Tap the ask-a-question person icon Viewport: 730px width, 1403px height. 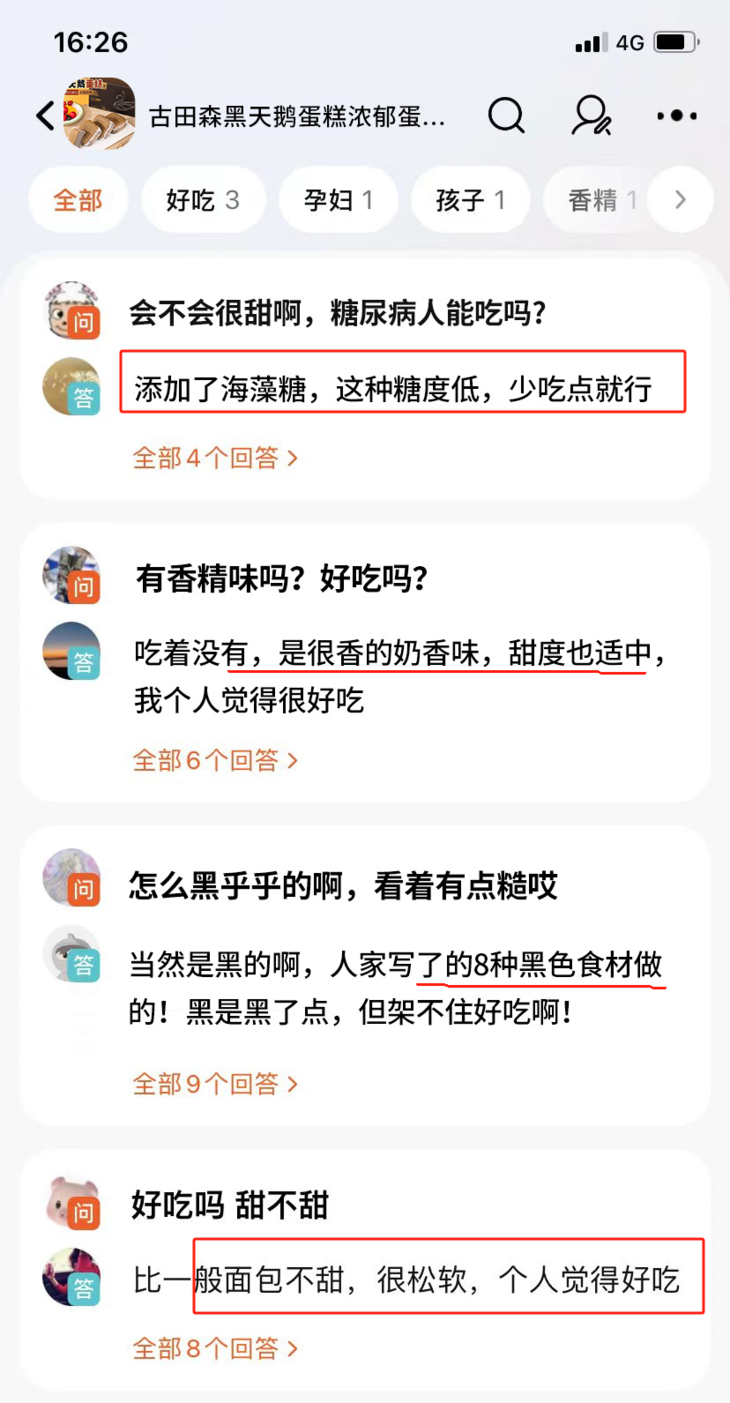coord(591,116)
